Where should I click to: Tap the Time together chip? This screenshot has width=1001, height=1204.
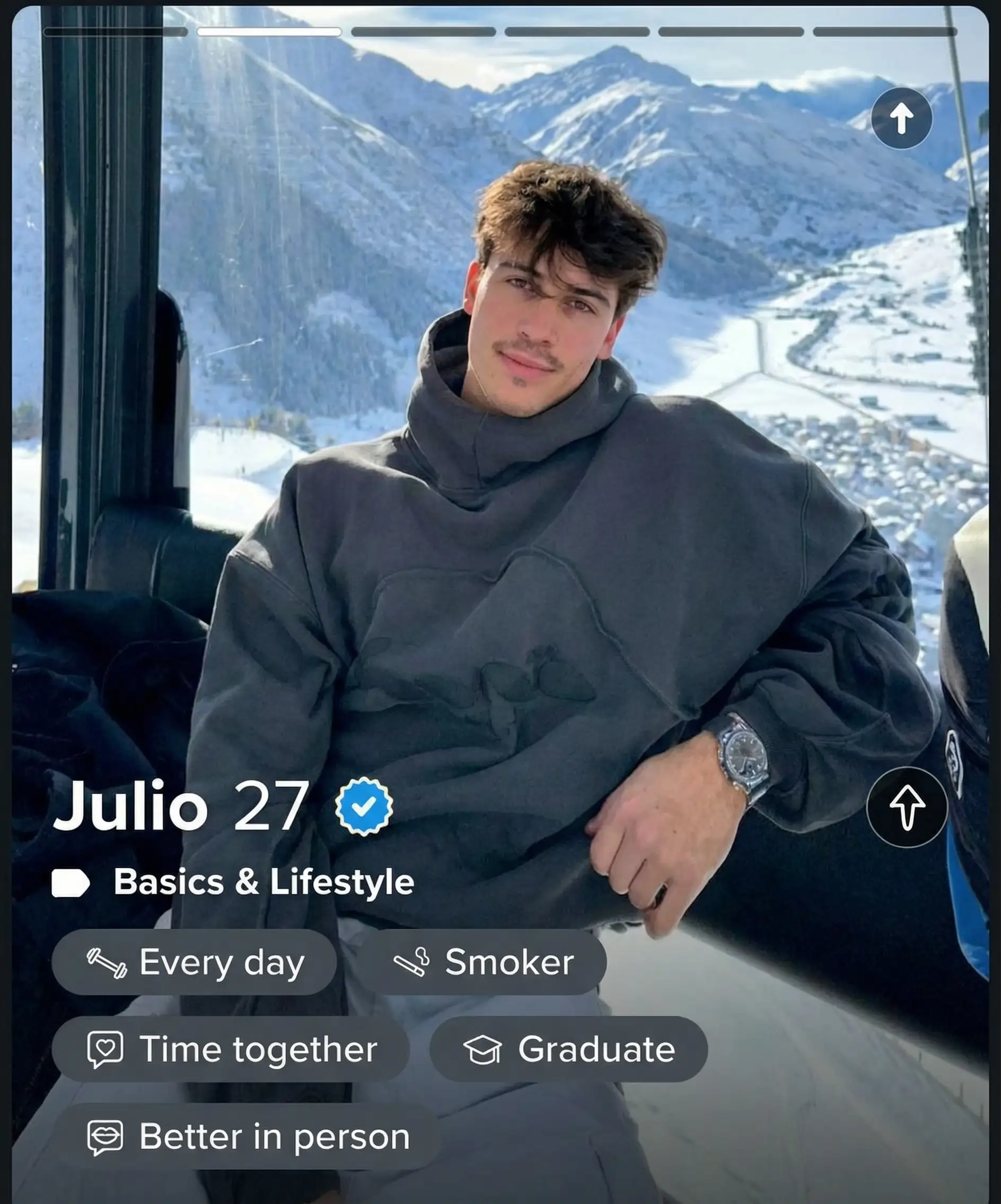(231, 1049)
